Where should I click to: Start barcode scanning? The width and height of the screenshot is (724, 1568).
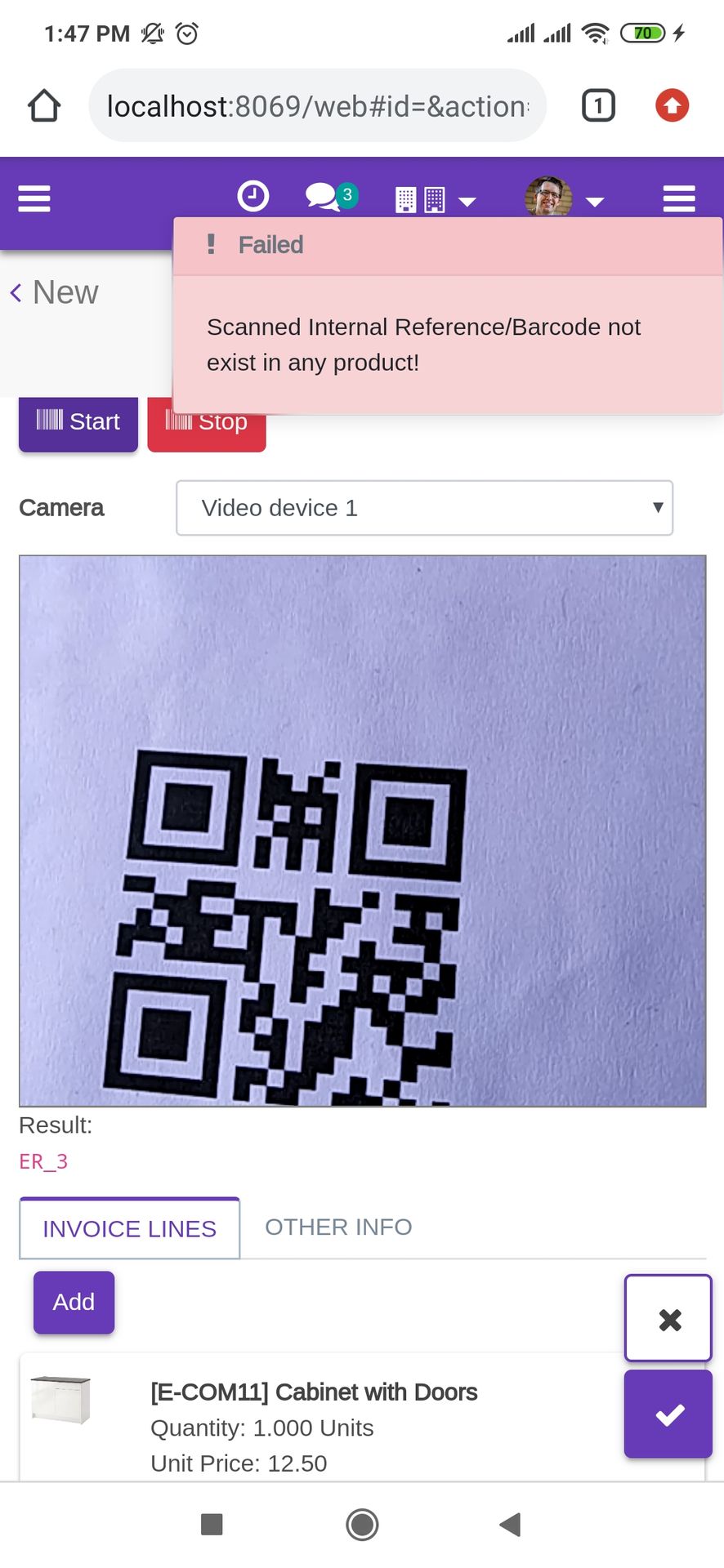(x=78, y=422)
